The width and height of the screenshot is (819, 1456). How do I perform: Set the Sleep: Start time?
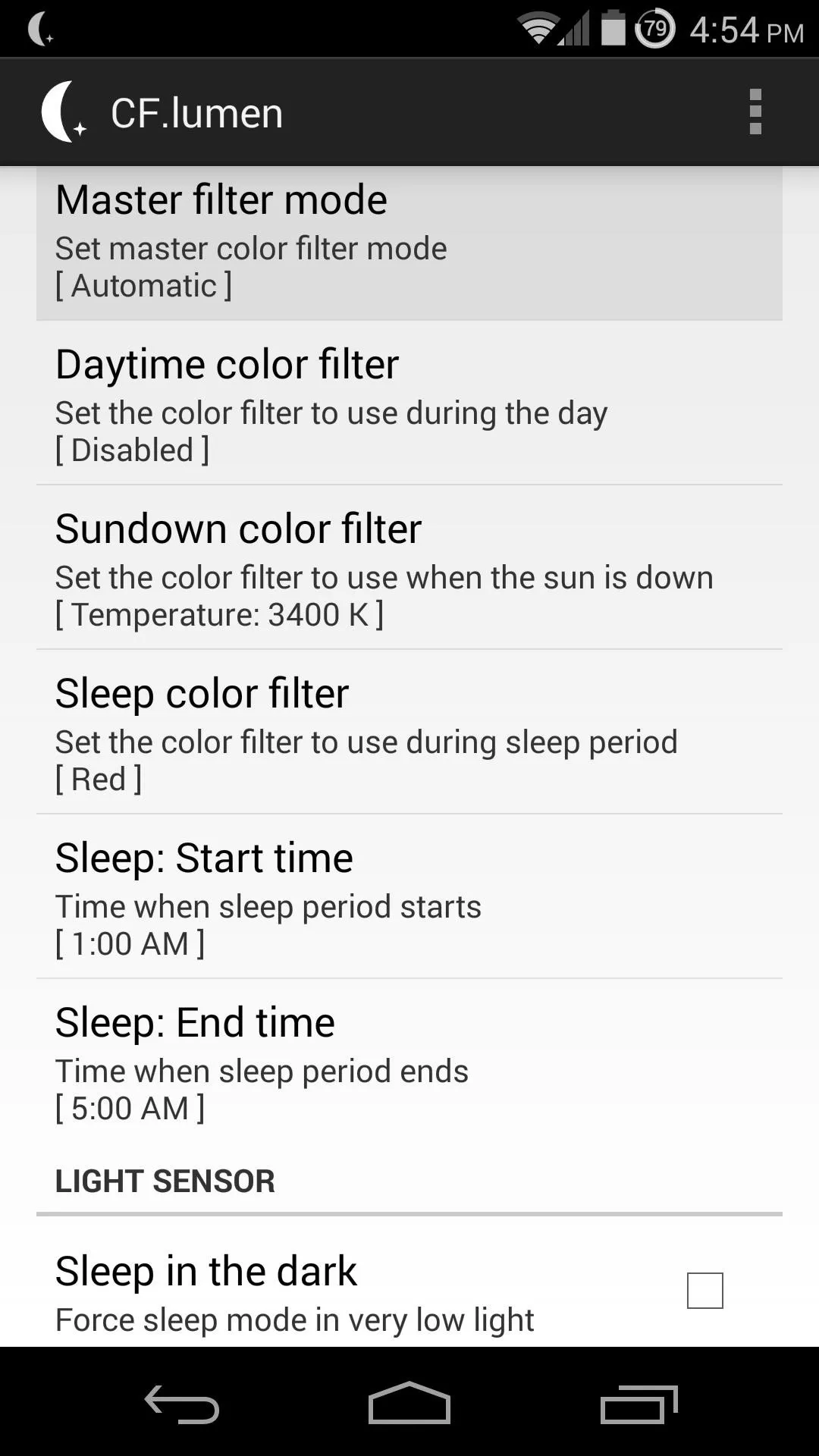click(x=409, y=897)
